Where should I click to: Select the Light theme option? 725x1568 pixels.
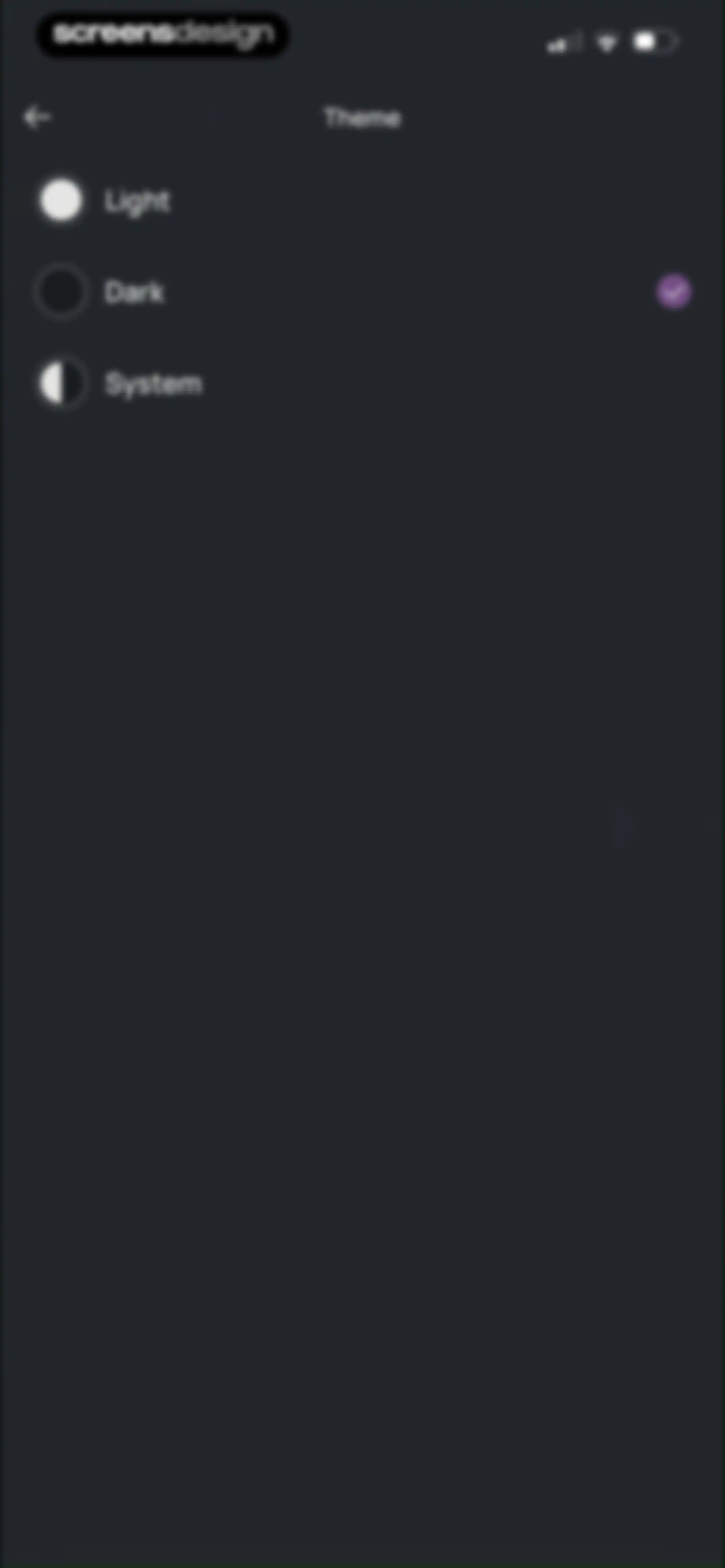(x=362, y=200)
